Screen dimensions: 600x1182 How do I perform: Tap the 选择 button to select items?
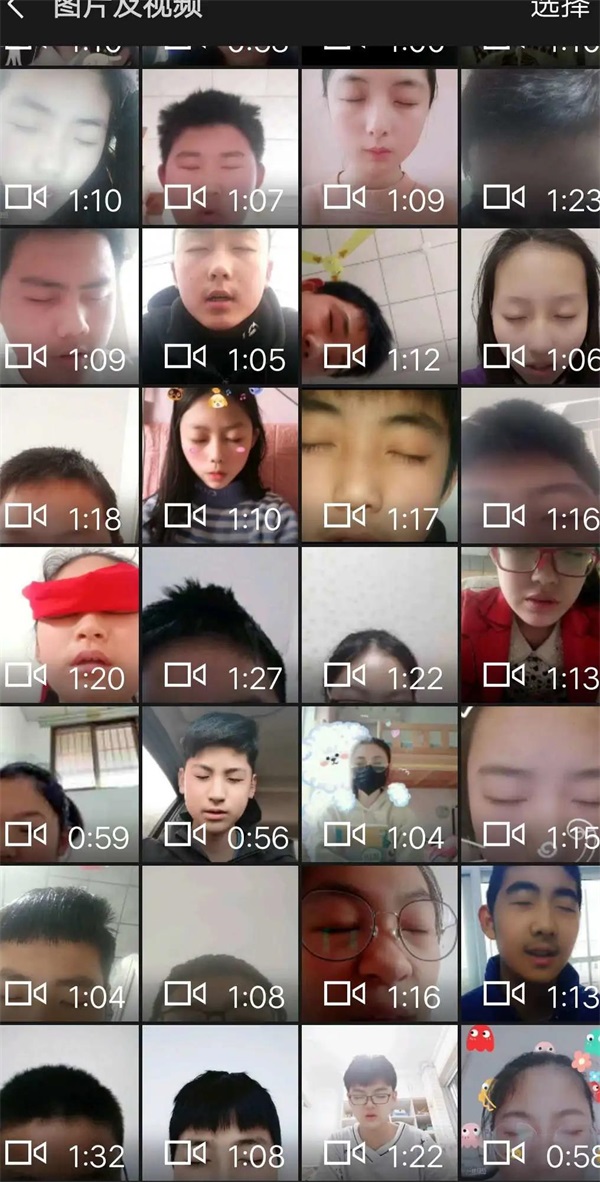(560, 8)
